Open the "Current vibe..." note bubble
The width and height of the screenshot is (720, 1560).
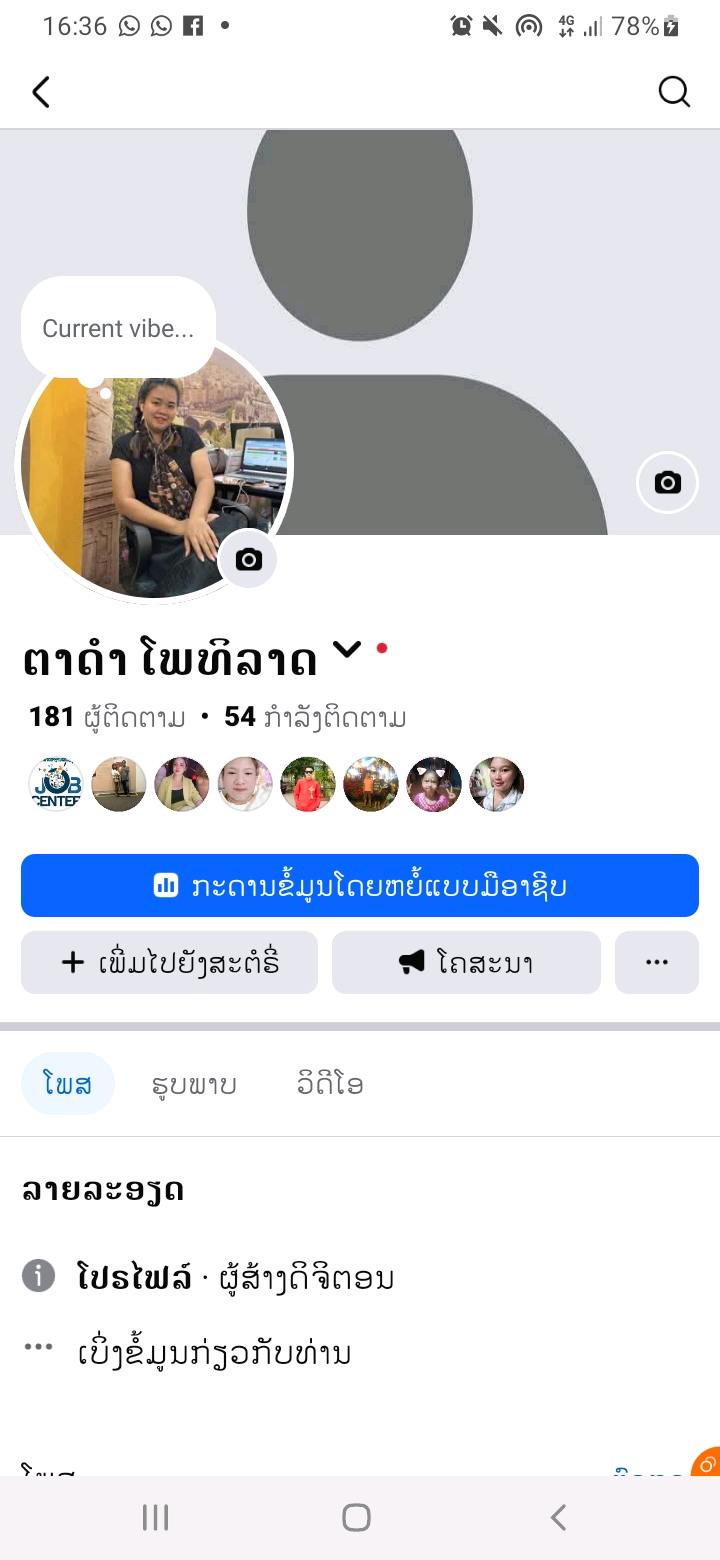point(118,328)
